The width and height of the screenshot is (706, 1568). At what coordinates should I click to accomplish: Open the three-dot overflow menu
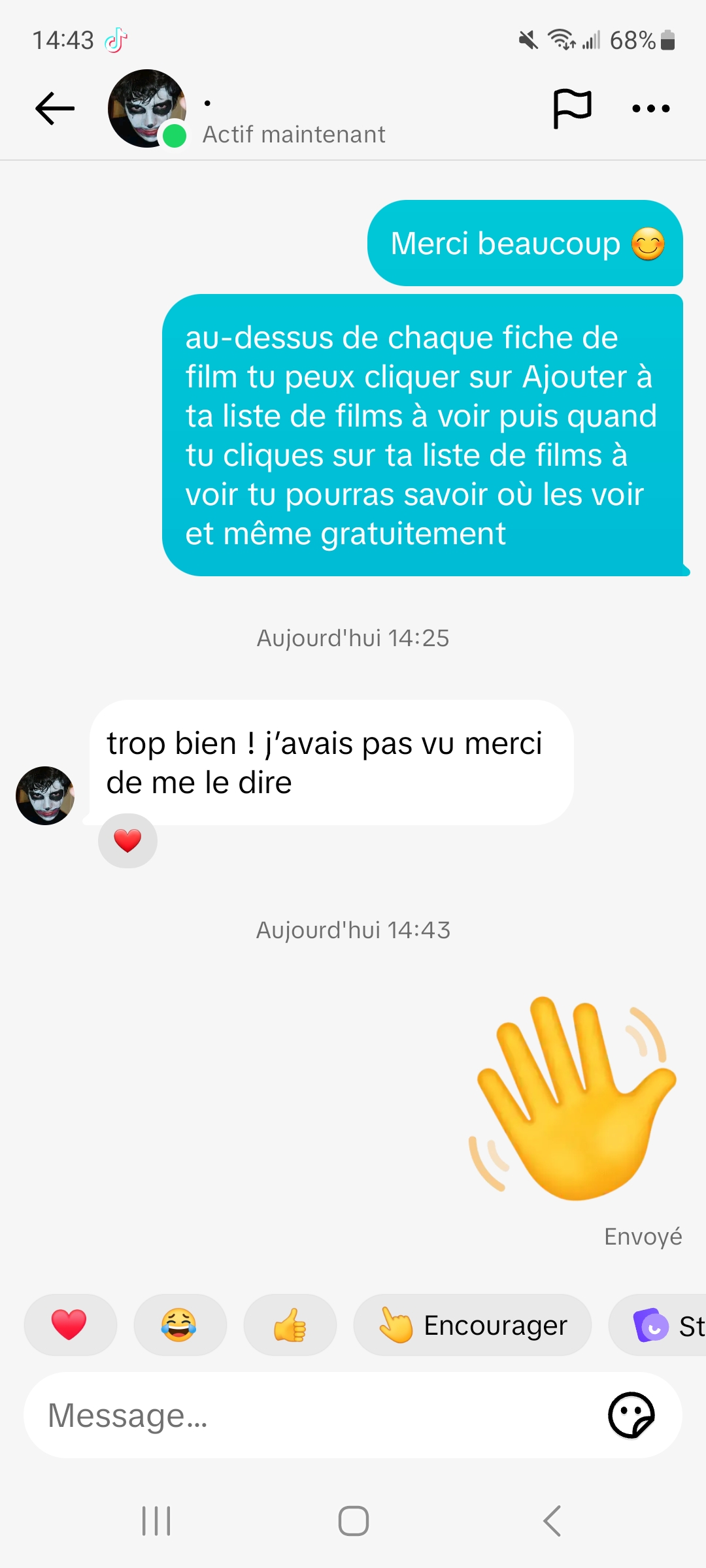(650, 108)
